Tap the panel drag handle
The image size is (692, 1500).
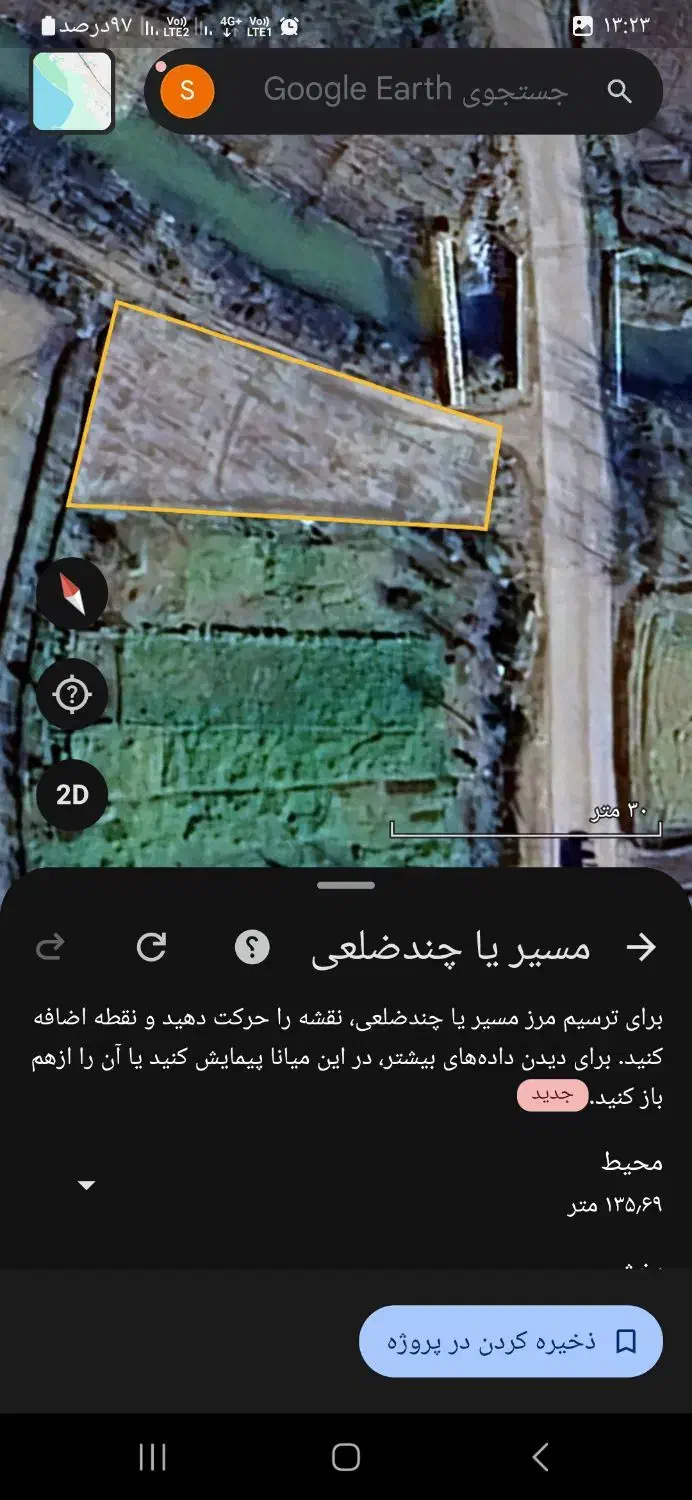pyautogui.click(x=346, y=885)
